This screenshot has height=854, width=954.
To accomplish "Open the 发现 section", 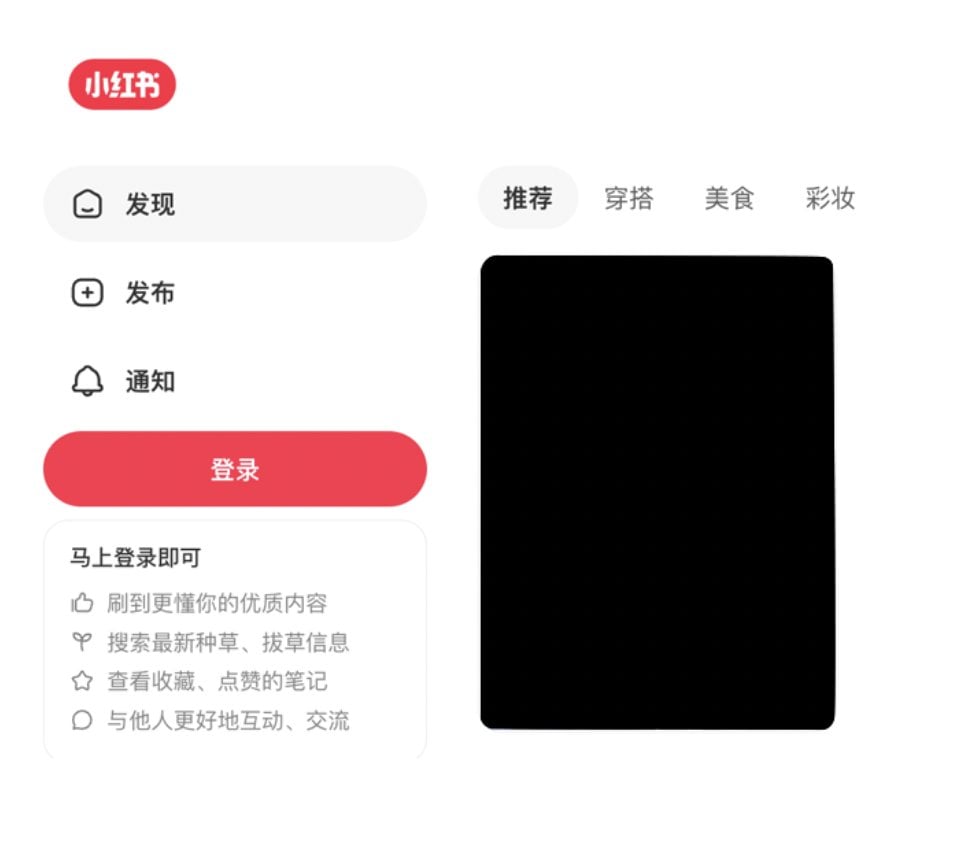I will click(234, 204).
